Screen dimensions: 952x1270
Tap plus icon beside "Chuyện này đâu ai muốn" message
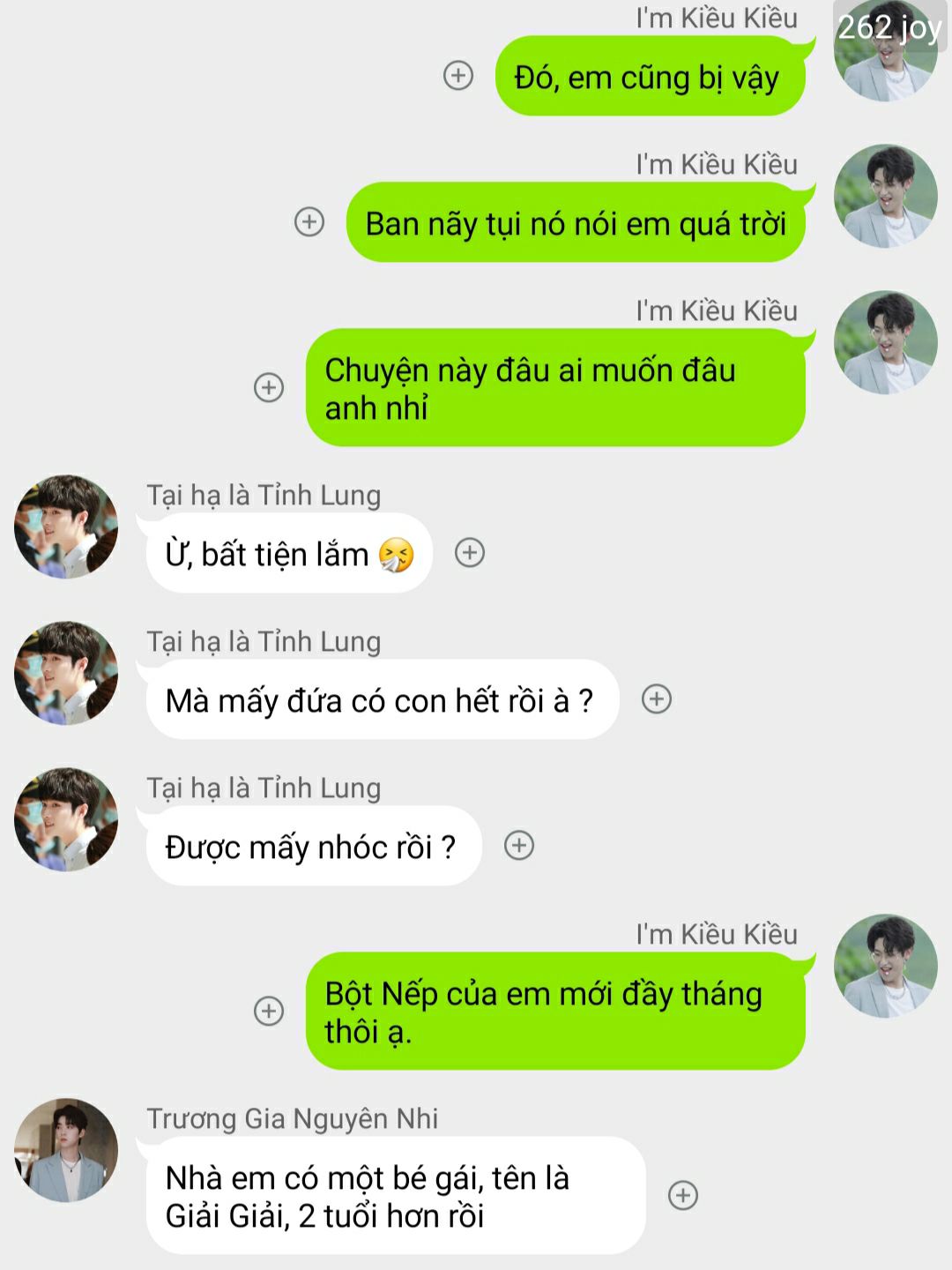tap(269, 387)
